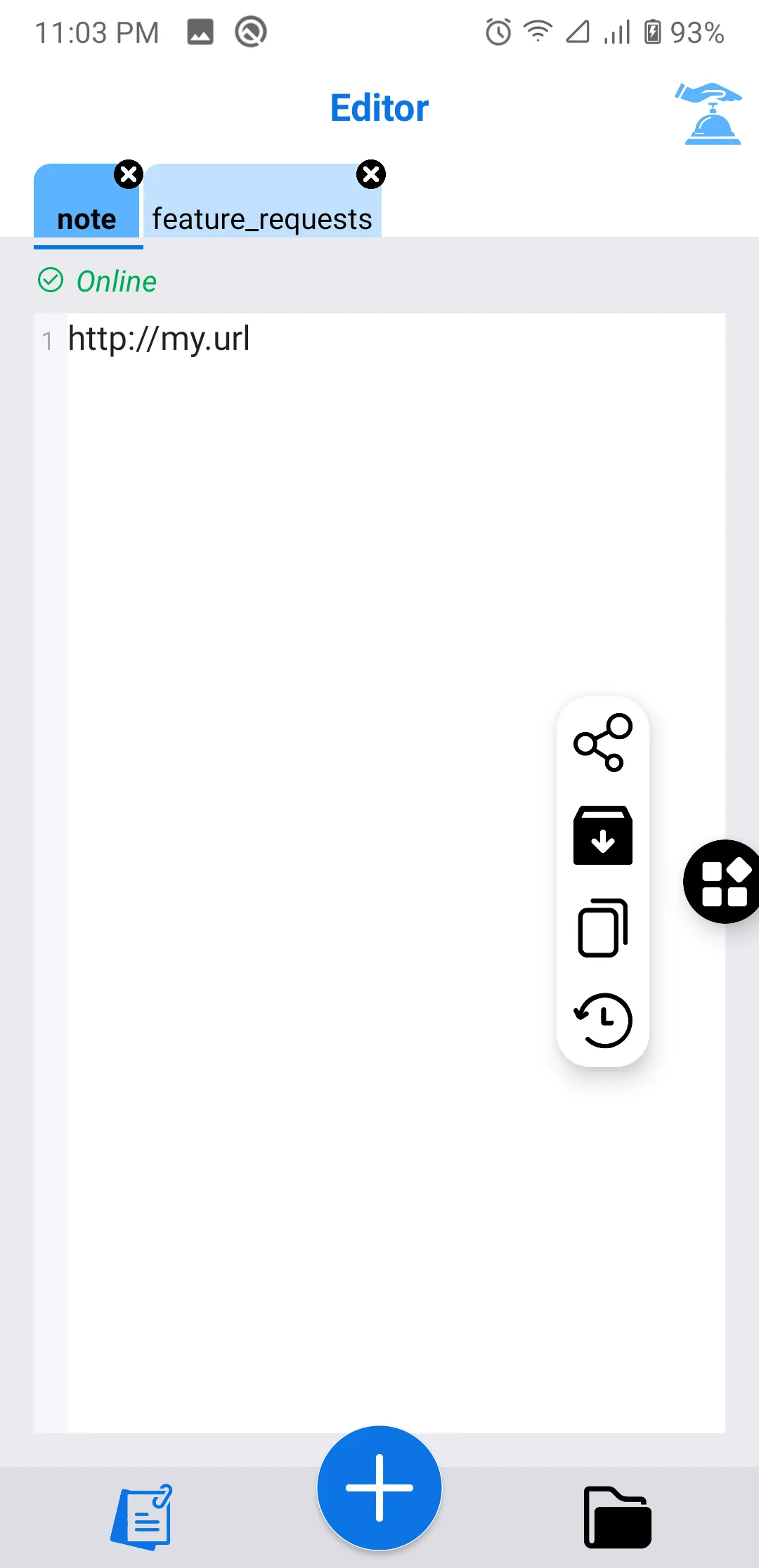Share the current note
The height and width of the screenshot is (1568, 759).
[x=602, y=743]
